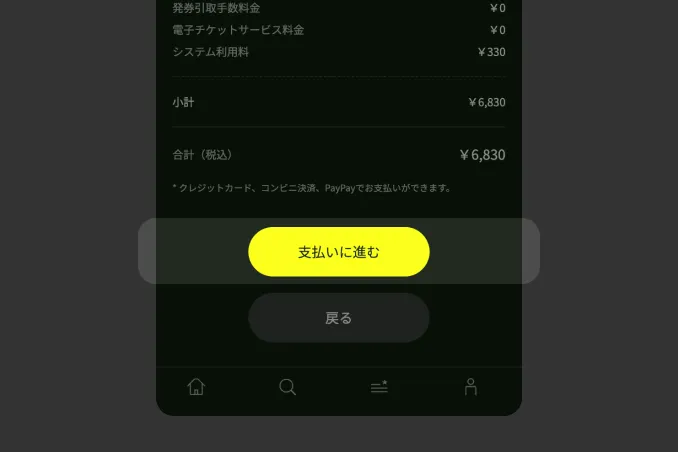Open search from the bottom bar
The height and width of the screenshot is (452, 678).
(x=288, y=387)
